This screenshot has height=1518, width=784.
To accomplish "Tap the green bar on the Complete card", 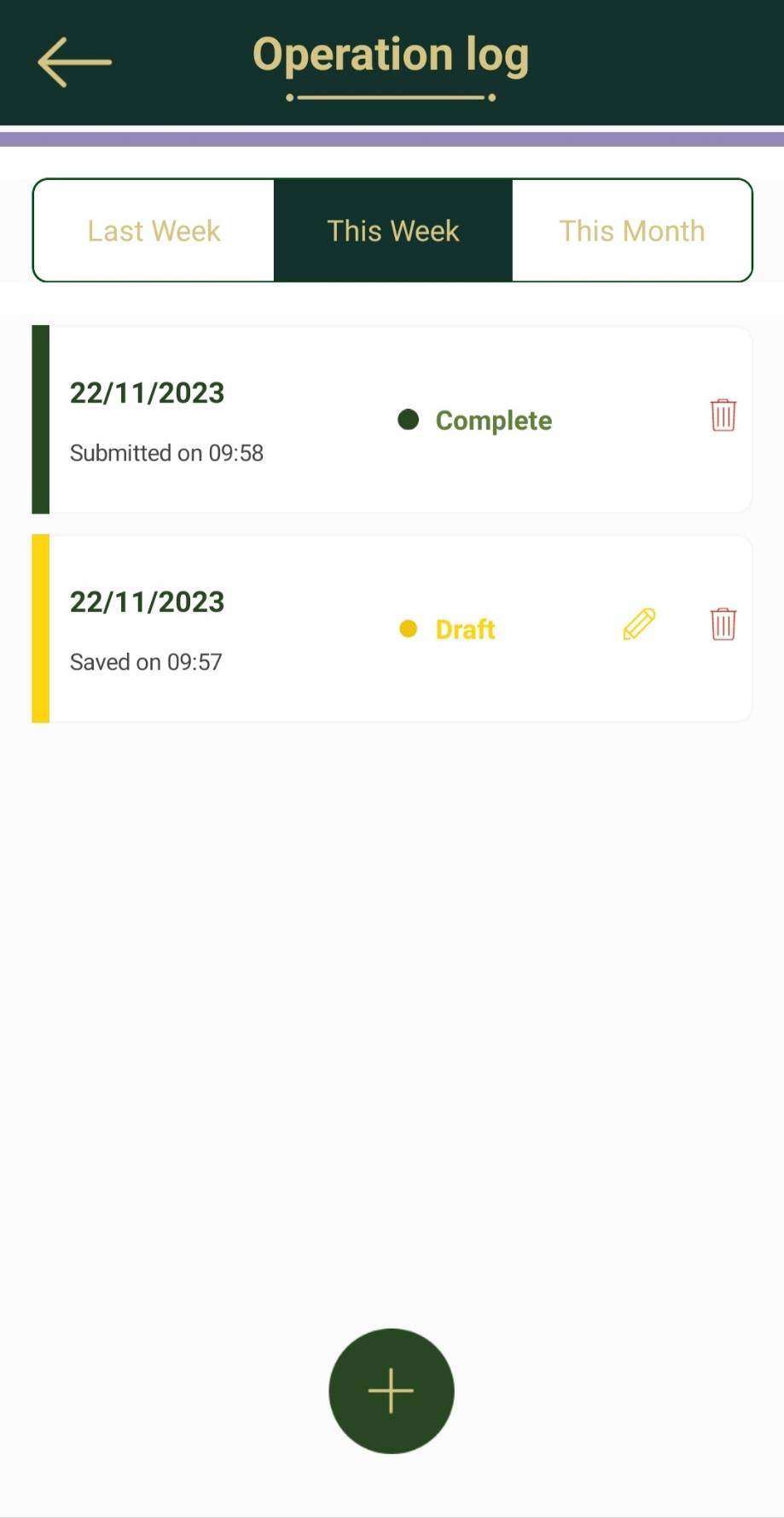I will pos(40,418).
